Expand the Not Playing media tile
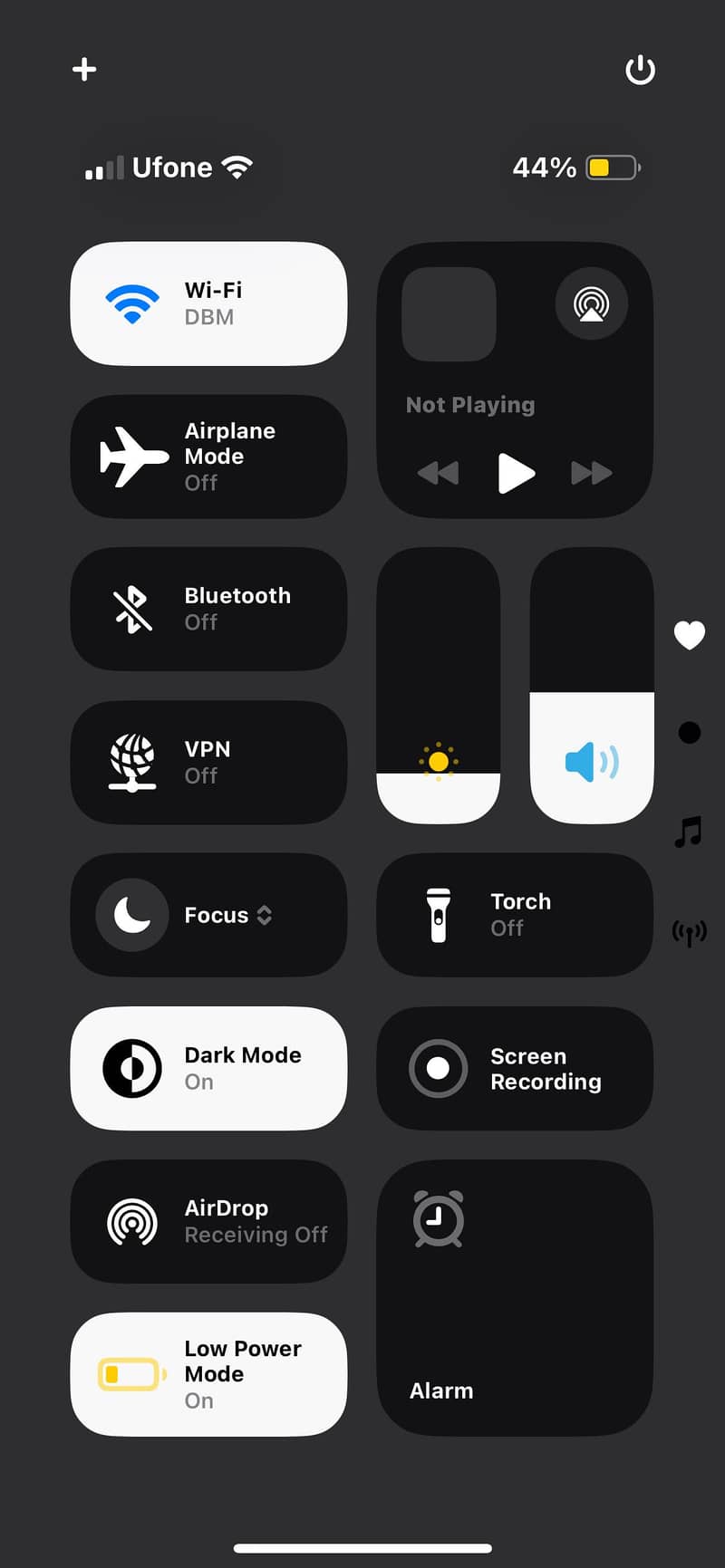The image size is (725, 1568). pyautogui.click(x=471, y=405)
